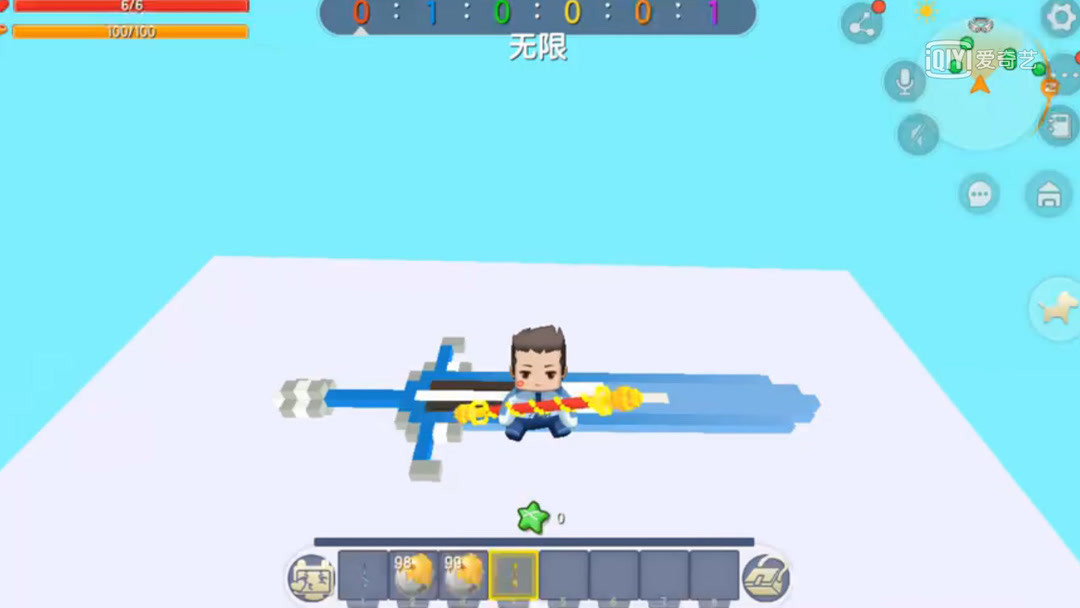Viewport: 1080px width, 608px height.
Task: Select the highlighted fourth hotbar slot
Action: point(514,576)
